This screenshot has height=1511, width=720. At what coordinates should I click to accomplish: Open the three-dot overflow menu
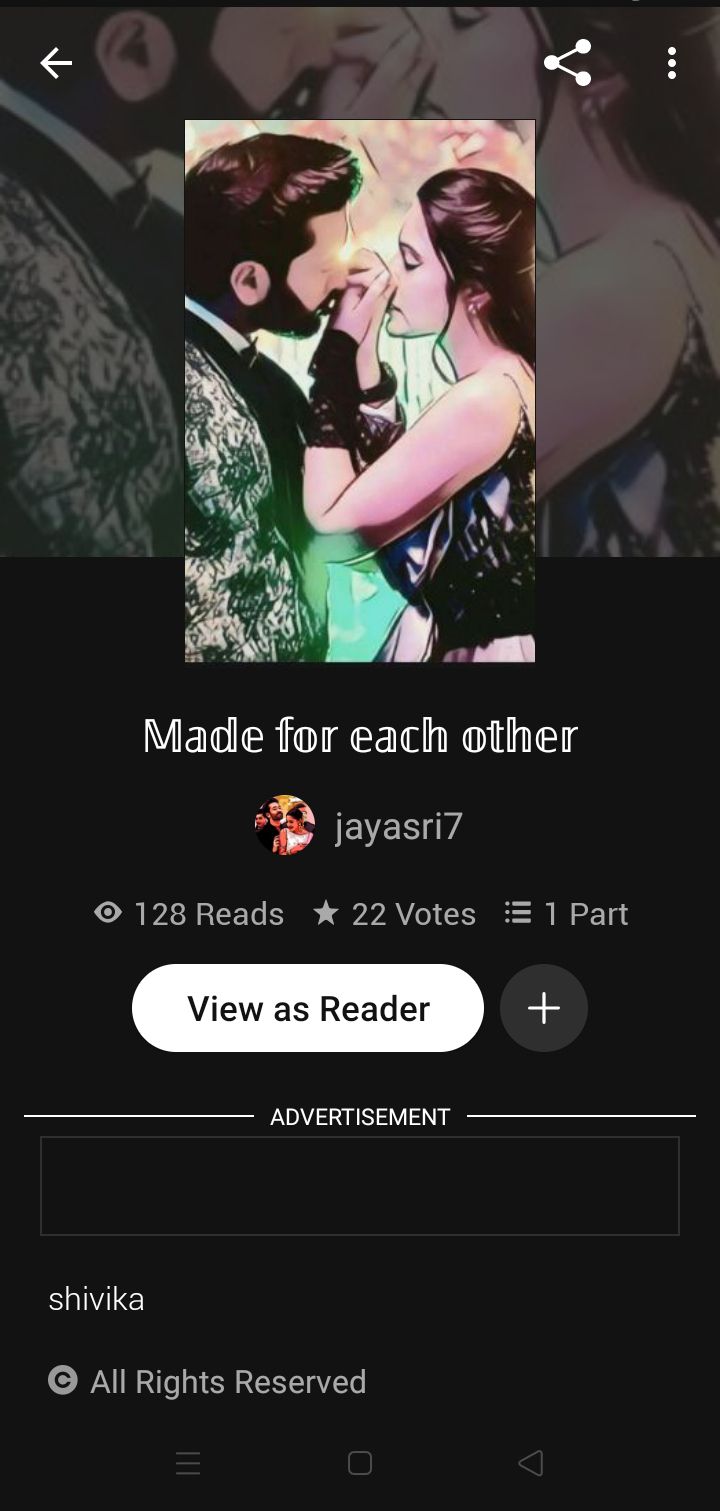(672, 63)
